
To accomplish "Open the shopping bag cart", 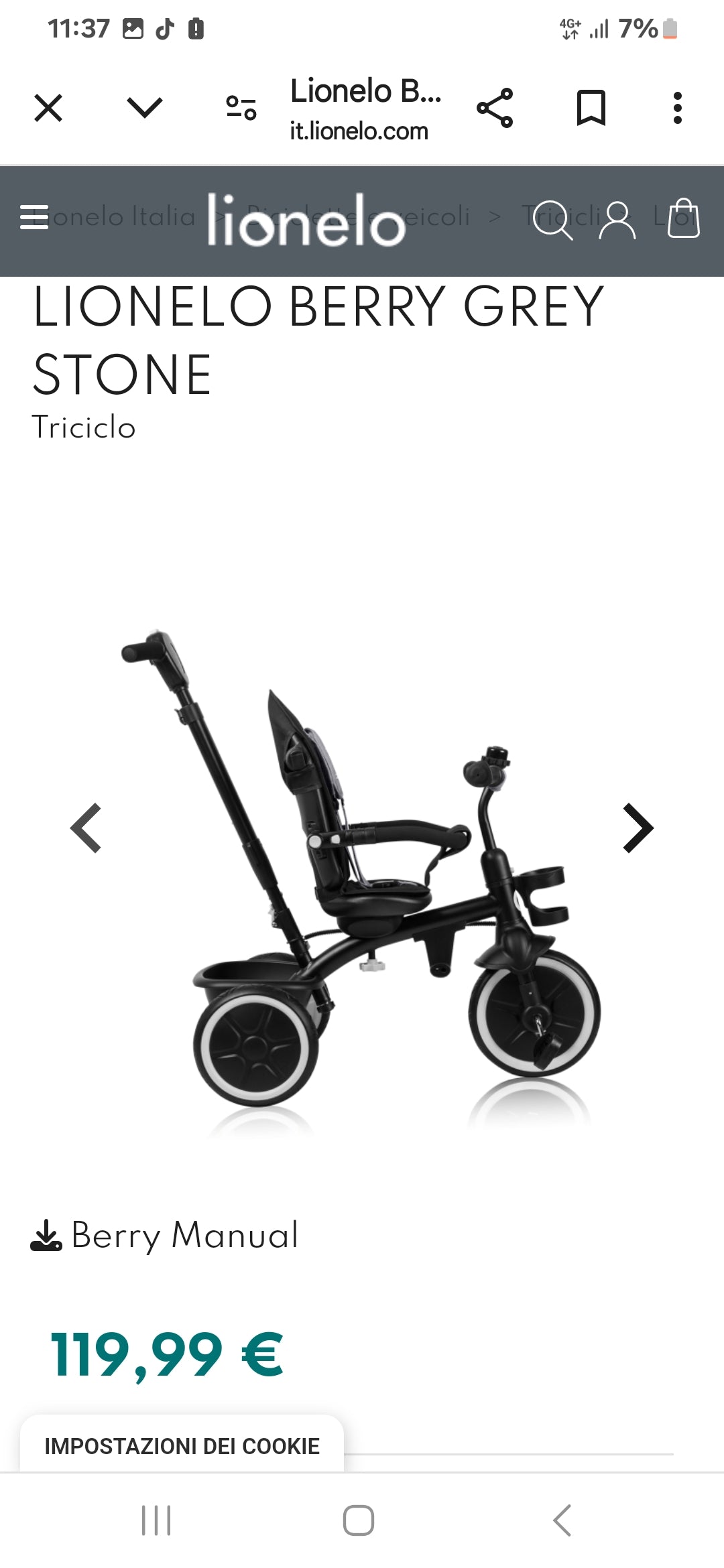I will click(x=683, y=218).
